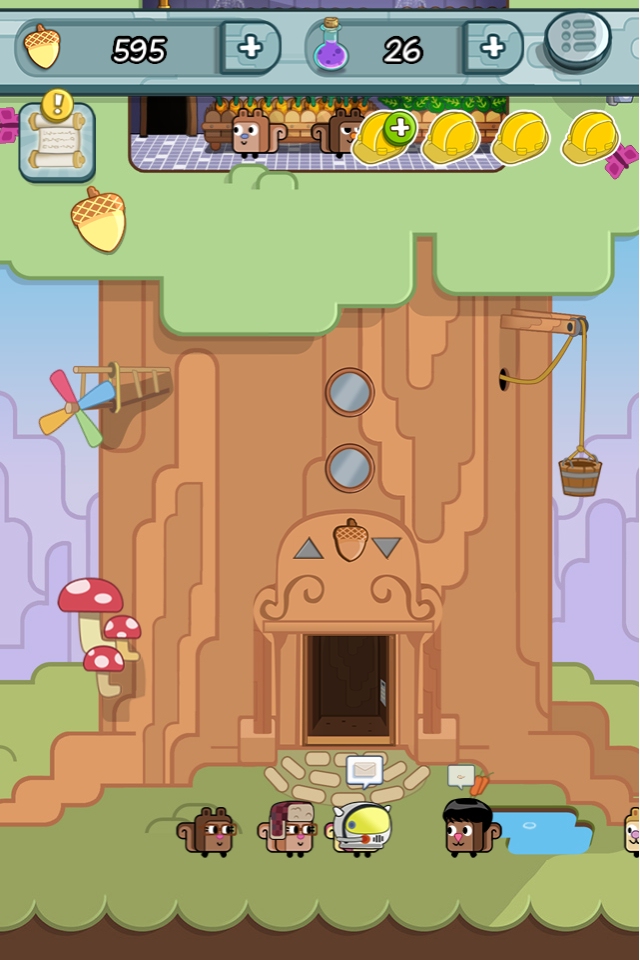Collect the floating acorn
The image size is (640, 960).
pos(99,219)
